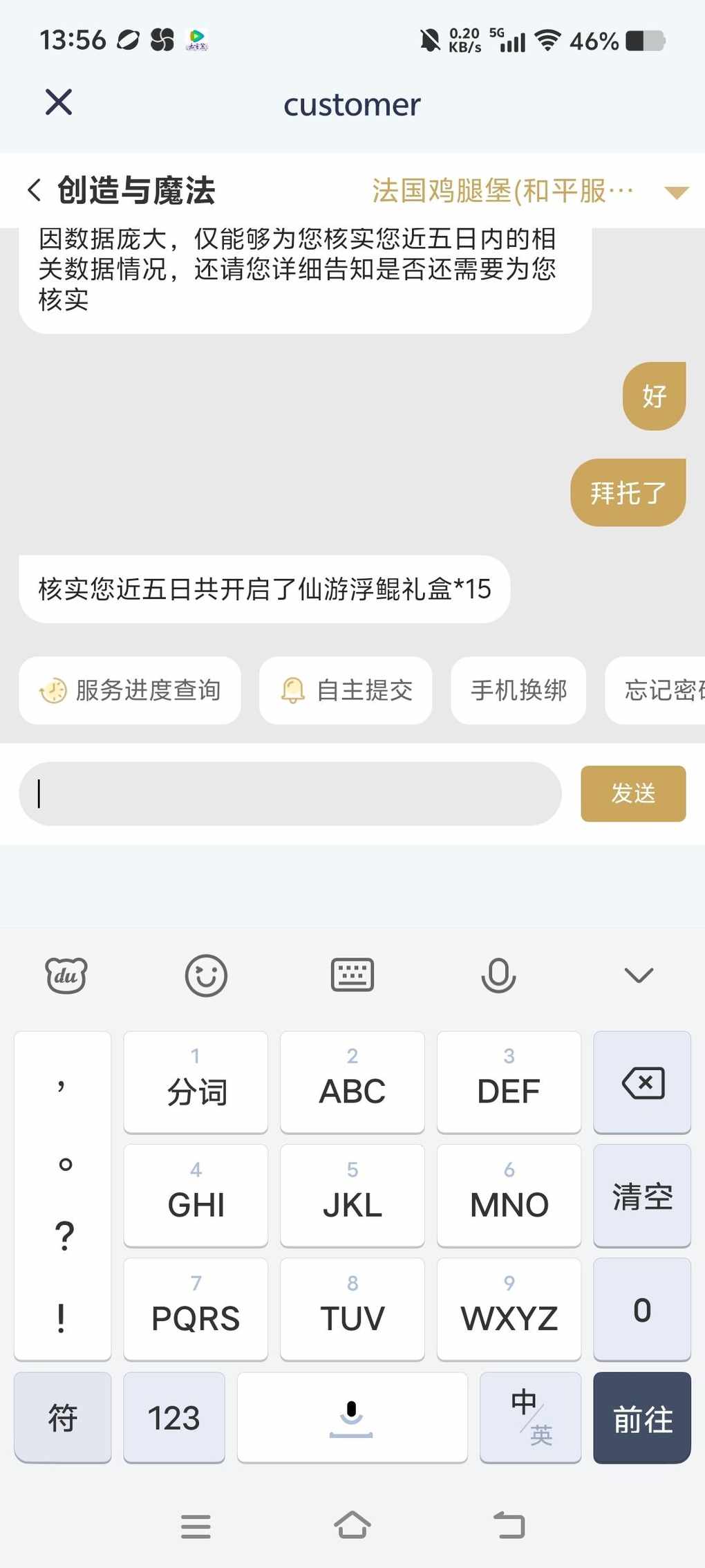Open the du bear keyboard menu
705x1568 pixels.
[x=66, y=976]
